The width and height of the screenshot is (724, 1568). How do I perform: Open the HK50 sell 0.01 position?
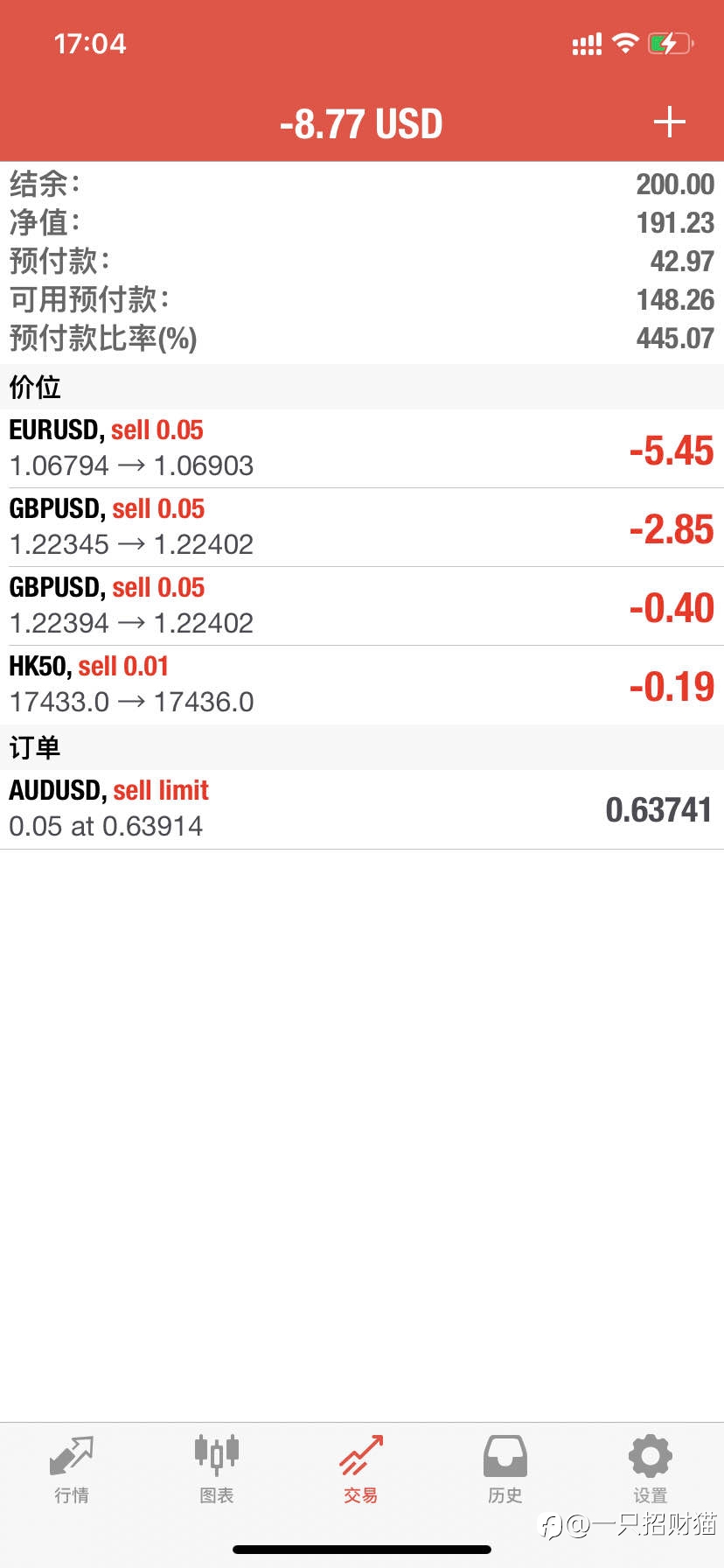coord(362,685)
